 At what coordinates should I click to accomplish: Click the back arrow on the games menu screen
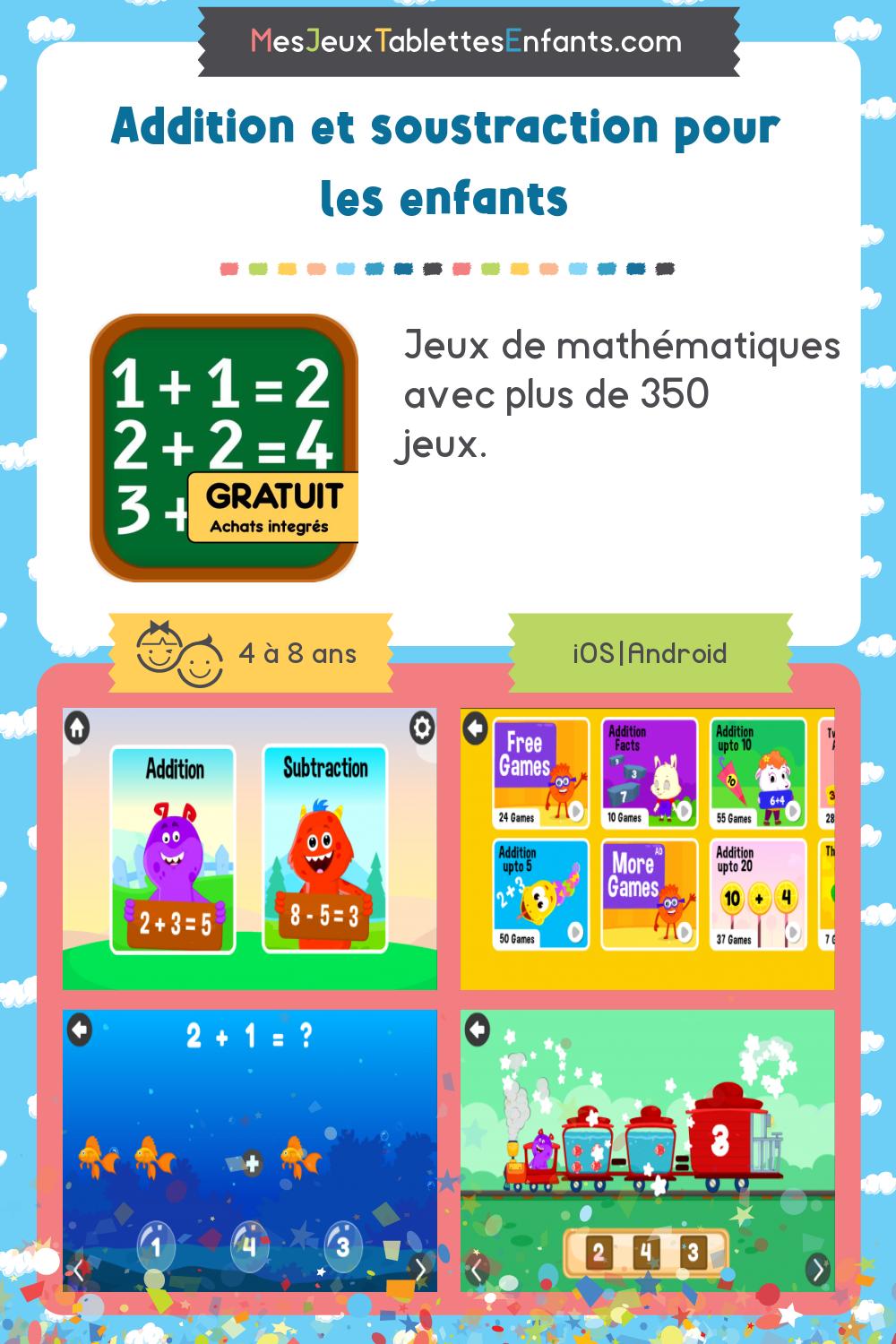[x=475, y=728]
